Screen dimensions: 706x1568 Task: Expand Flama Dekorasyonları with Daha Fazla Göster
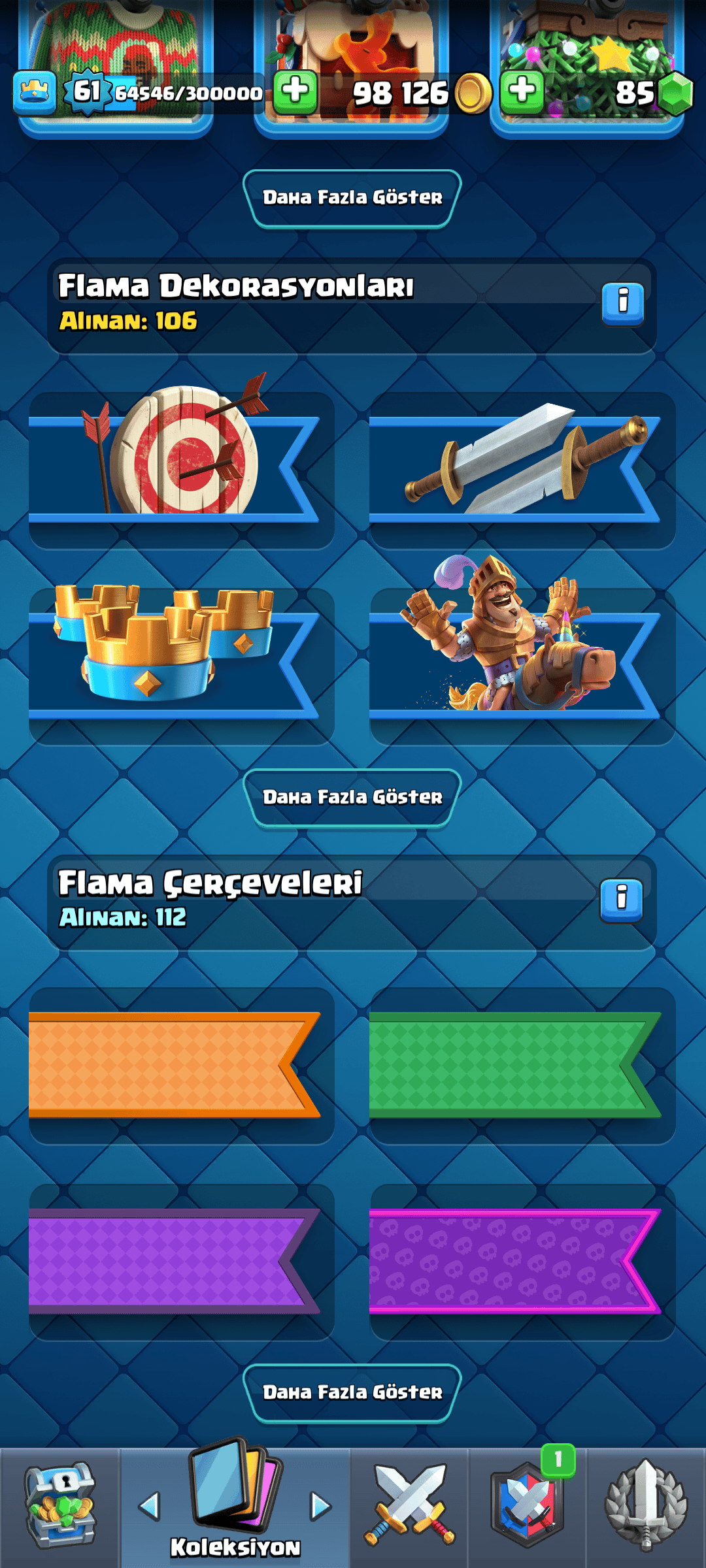click(x=352, y=798)
